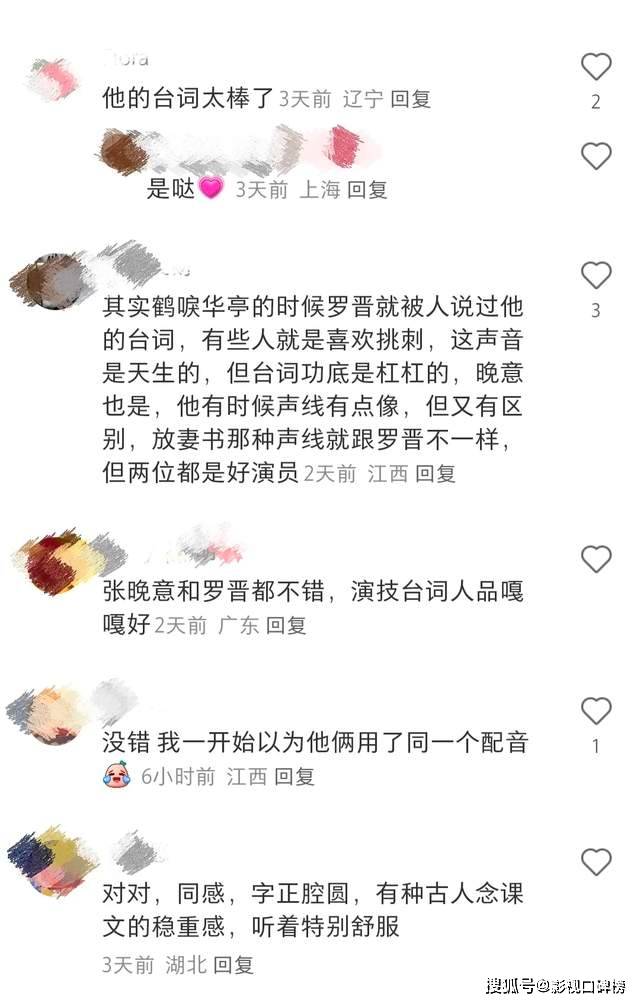Like the comment '他的台词太棒了'
Screen dimensions: 640x1003
[596, 67]
